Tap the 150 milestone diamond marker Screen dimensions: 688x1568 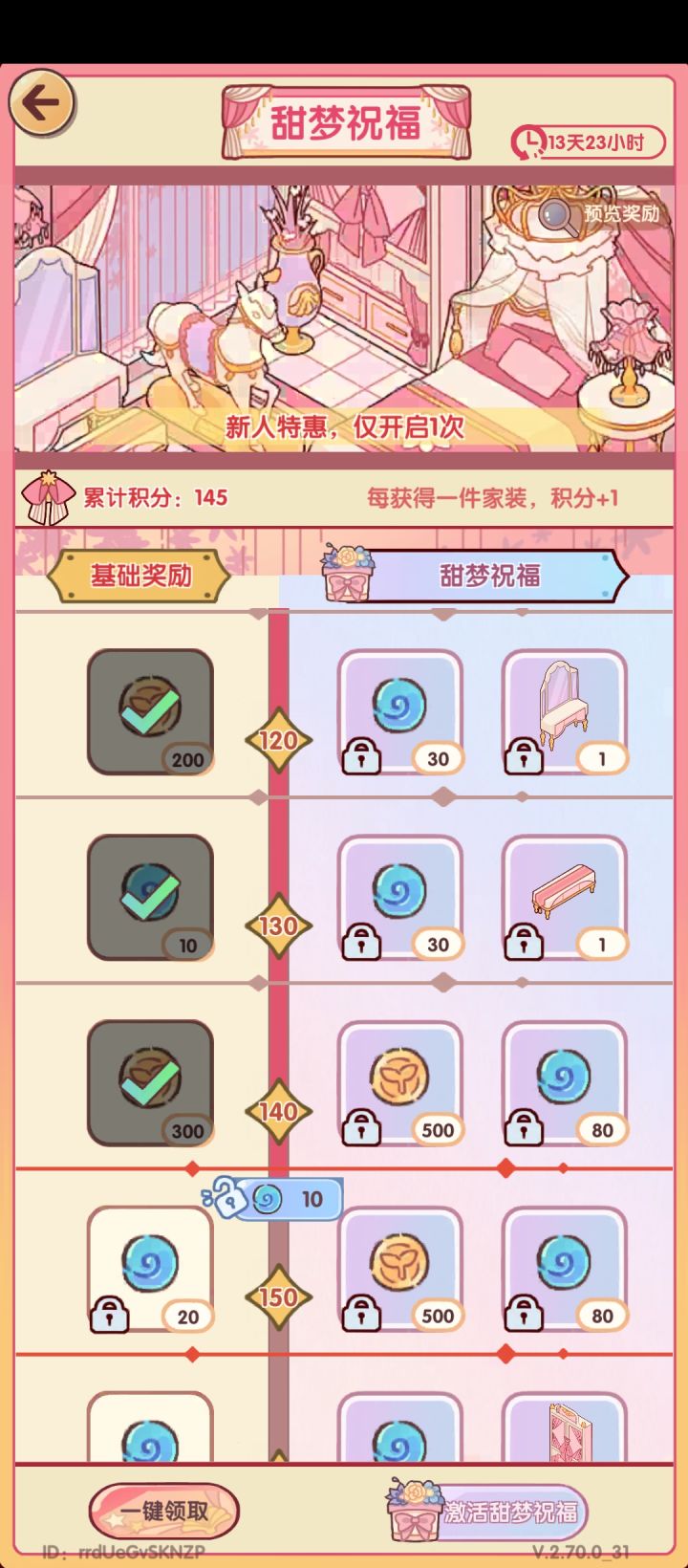[277, 1297]
